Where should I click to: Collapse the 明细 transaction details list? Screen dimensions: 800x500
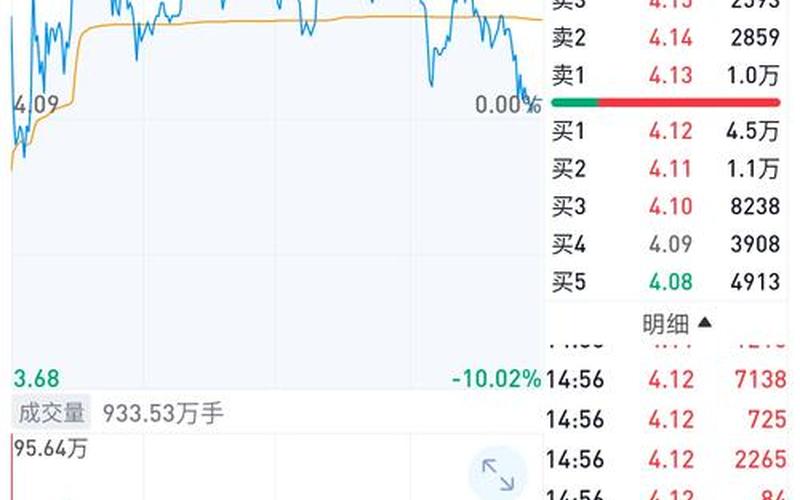[677, 323]
